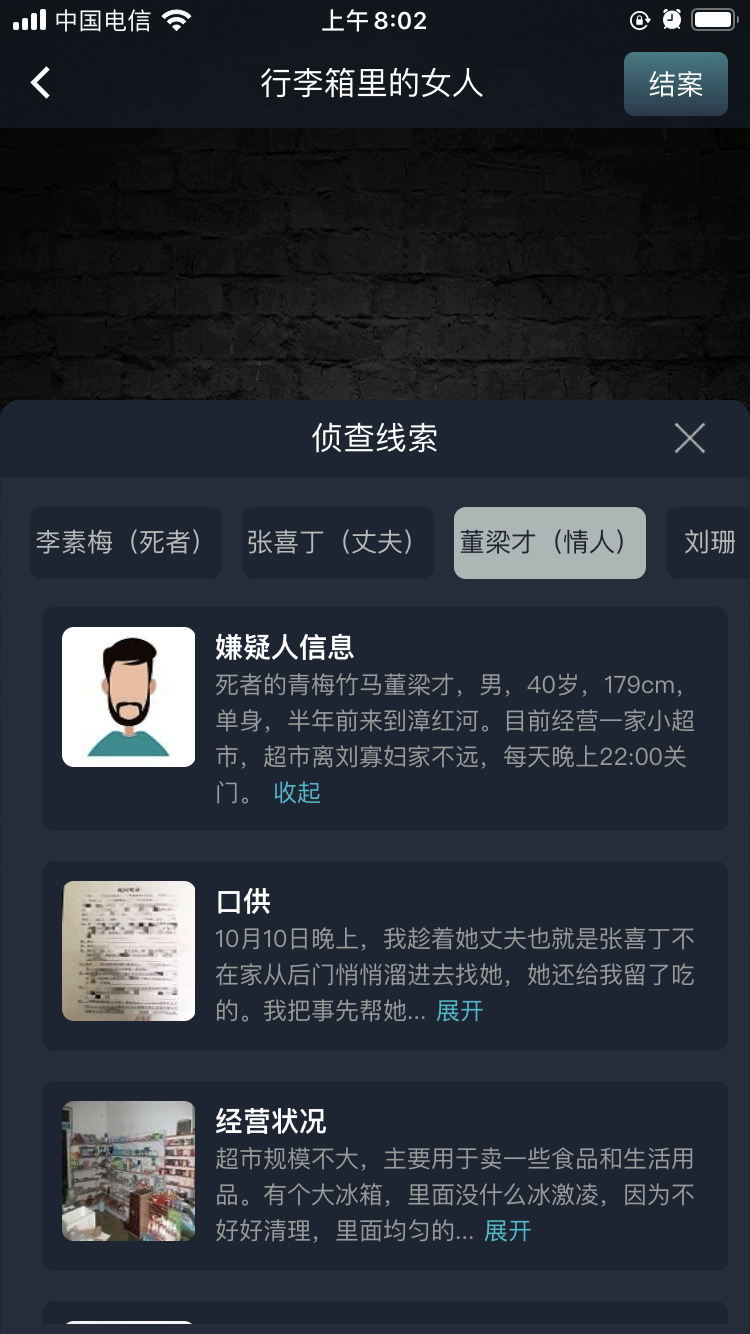Open the suspect avatar picture

tap(128, 697)
